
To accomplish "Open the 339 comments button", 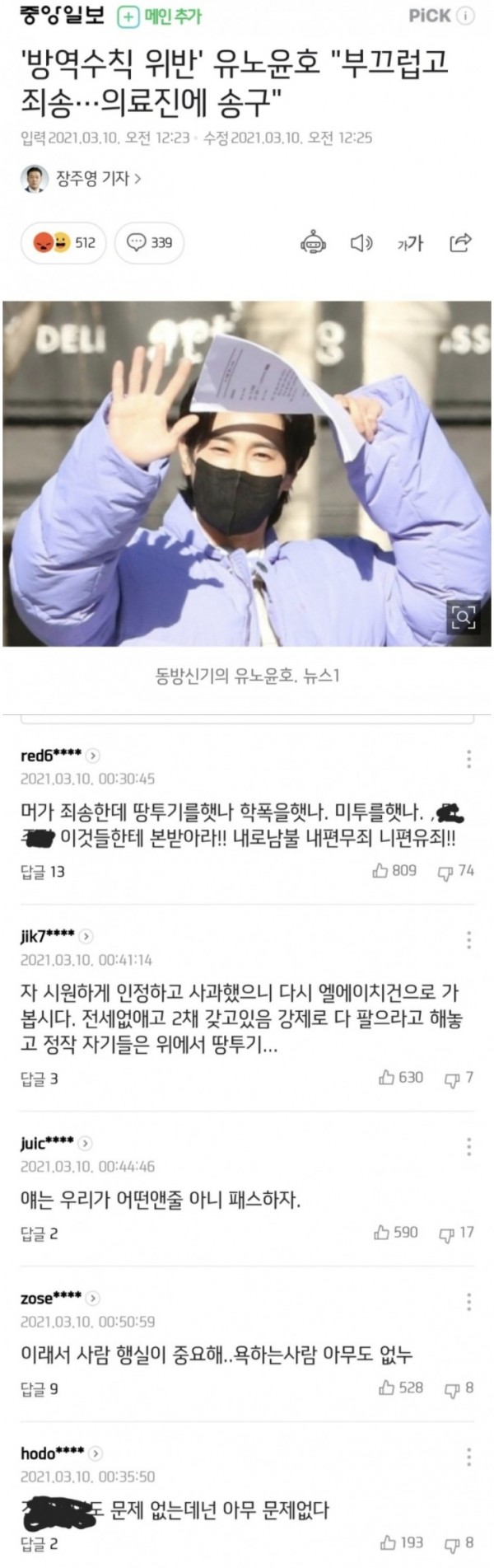I will tap(149, 242).
